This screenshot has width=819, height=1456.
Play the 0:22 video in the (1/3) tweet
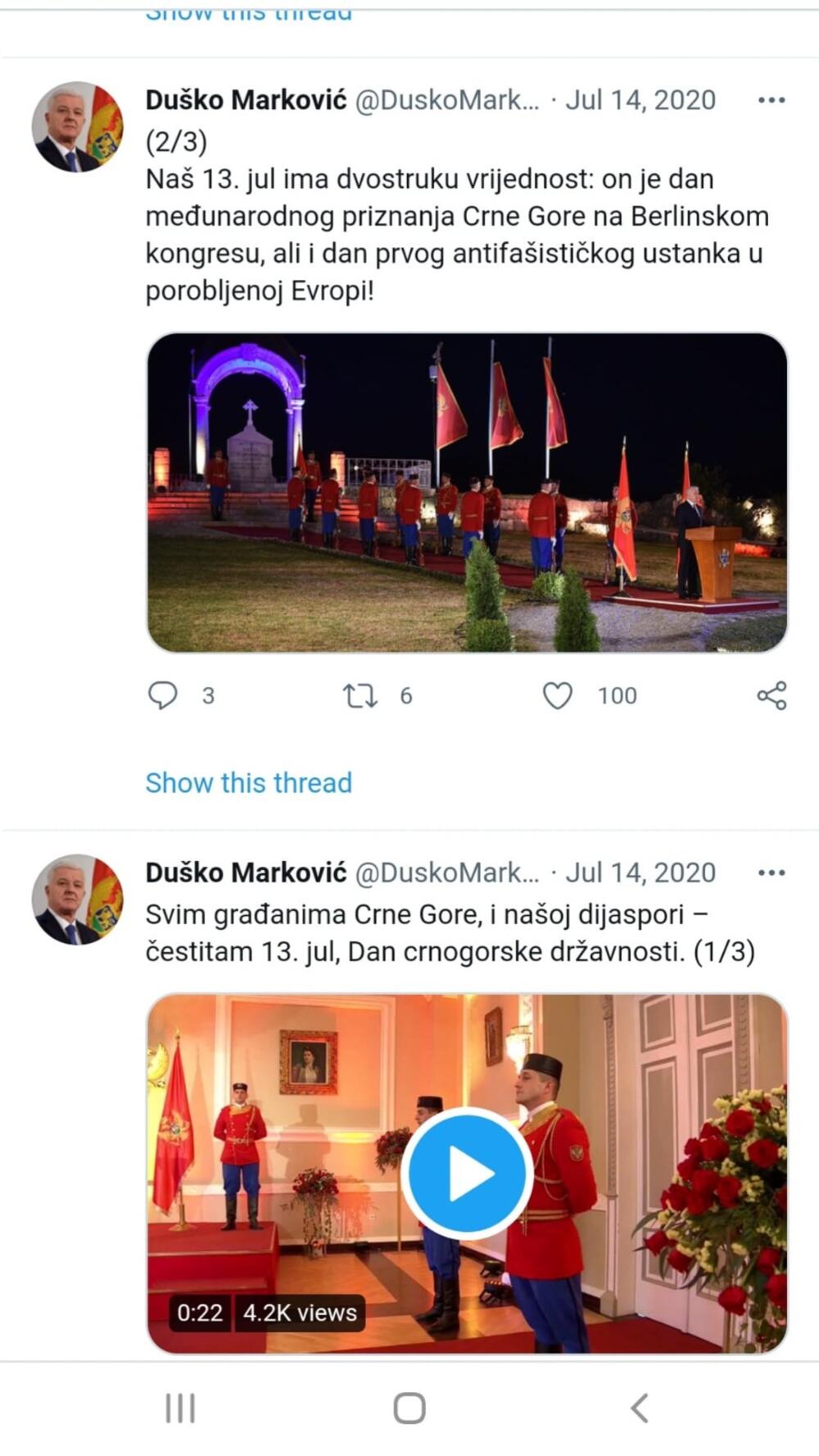467,1173
